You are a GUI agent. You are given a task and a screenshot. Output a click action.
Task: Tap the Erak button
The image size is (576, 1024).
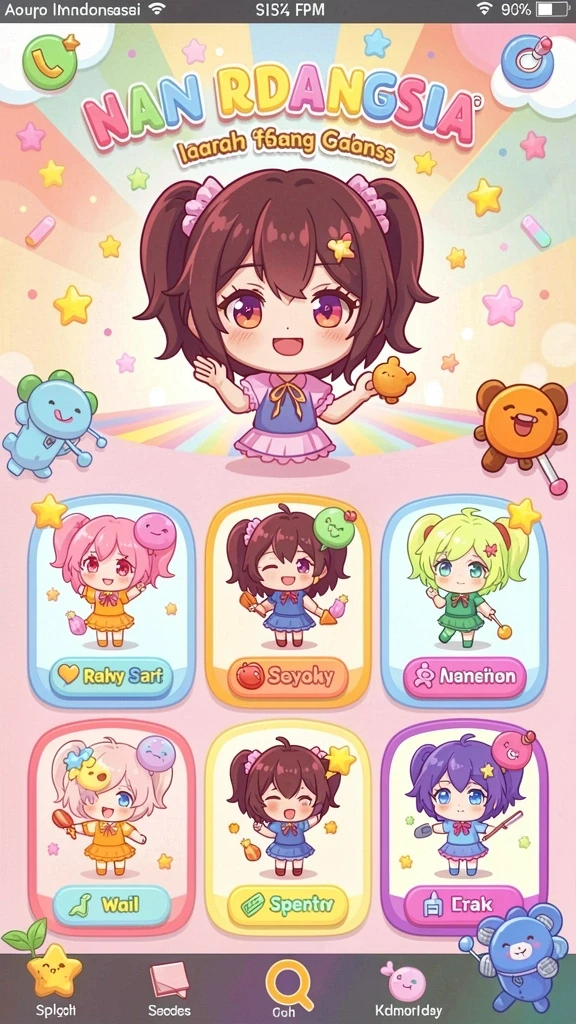click(x=464, y=904)
